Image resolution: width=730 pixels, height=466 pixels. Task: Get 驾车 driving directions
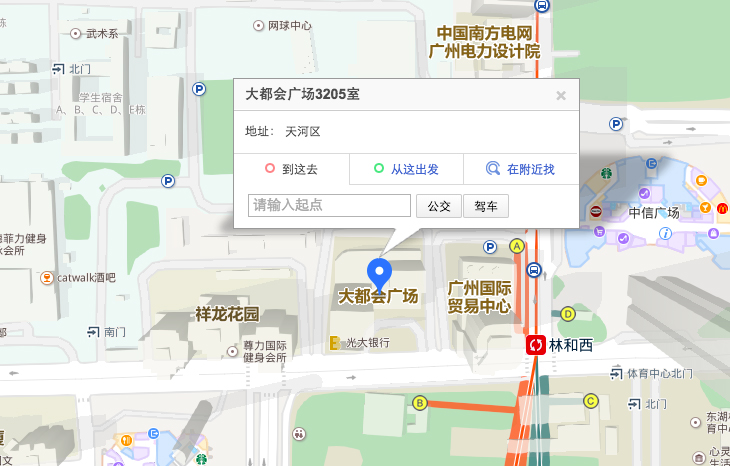point(486,206)
